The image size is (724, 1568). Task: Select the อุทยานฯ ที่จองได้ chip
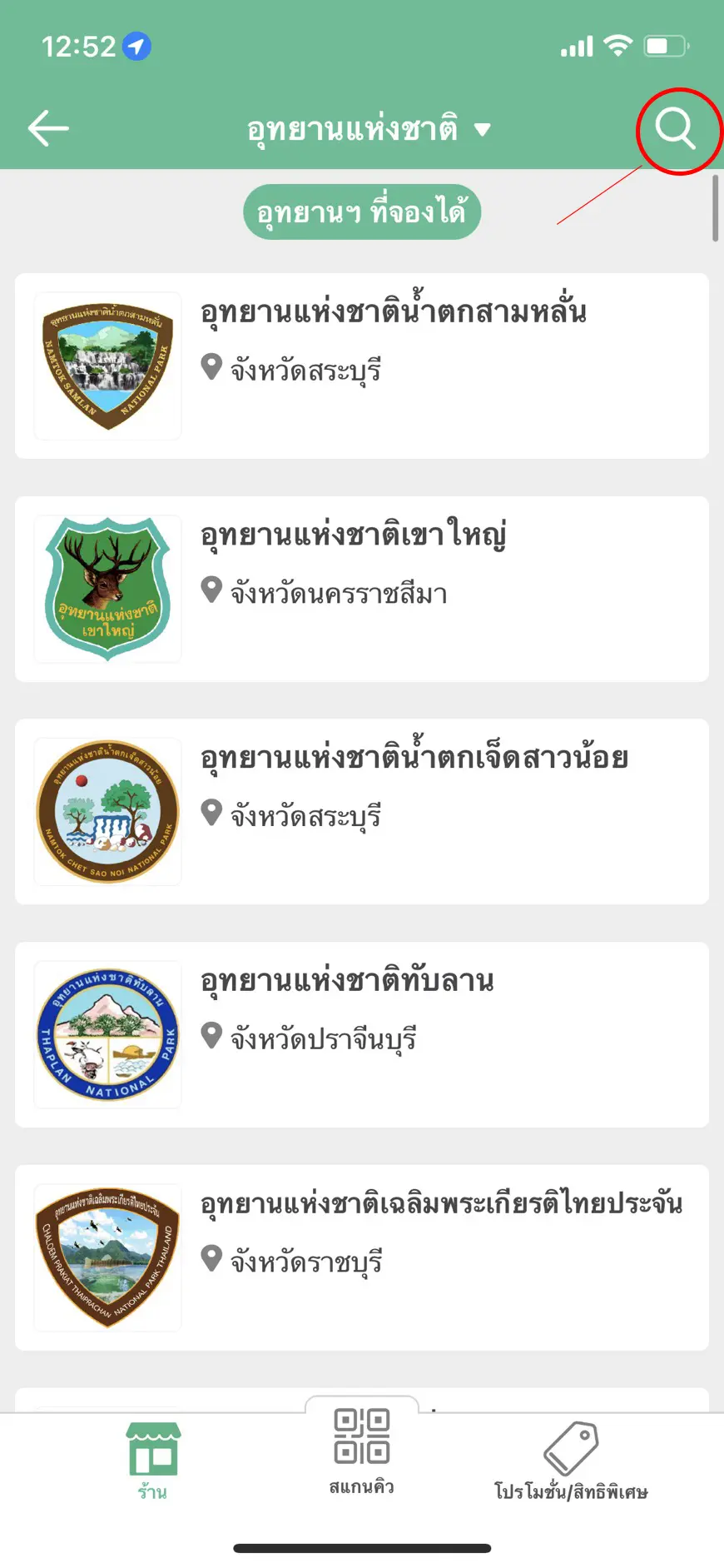[362, 212]
